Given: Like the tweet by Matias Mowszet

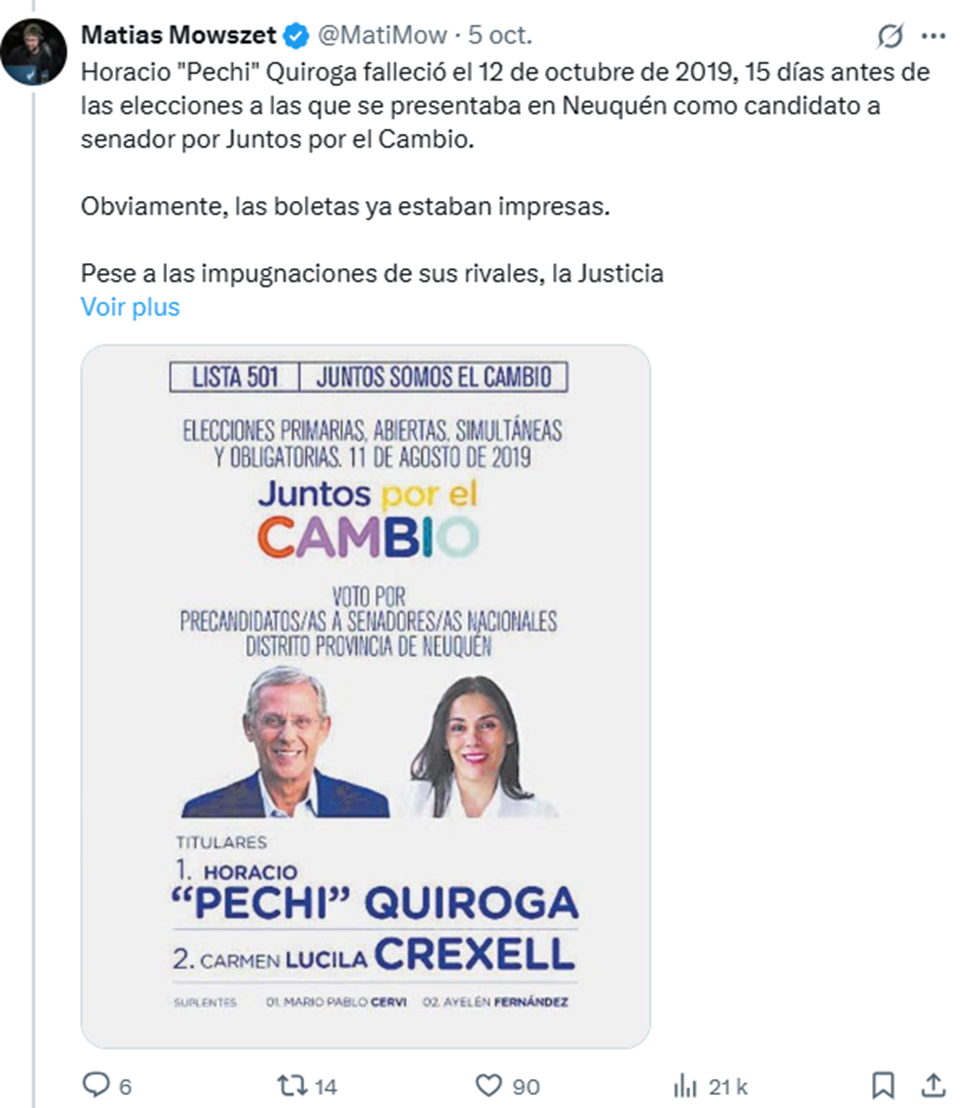Looking at the screenshot, I should pos(489,1085).
